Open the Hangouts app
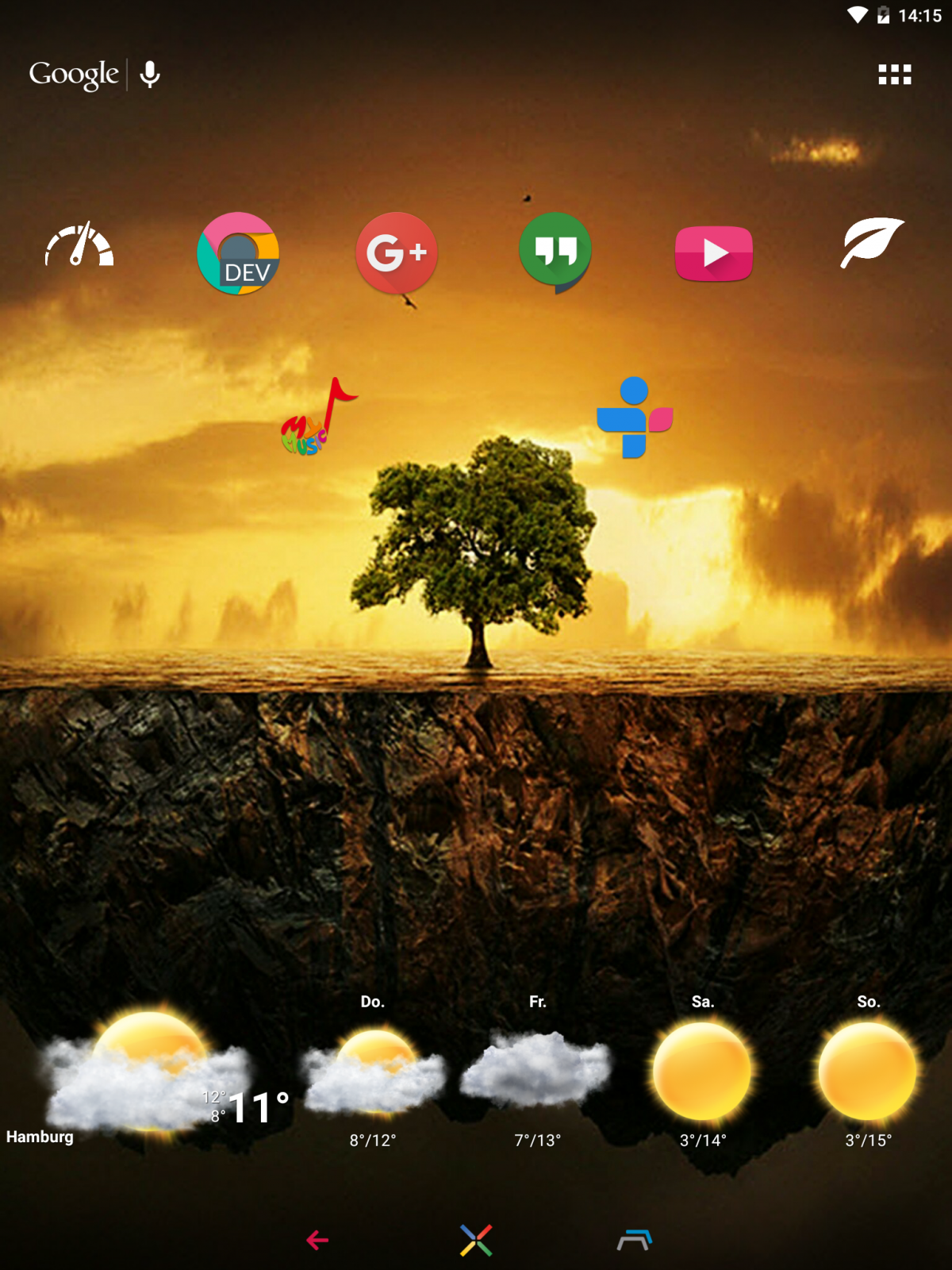The height and width of the screenshot is (1270, 952). point(555,252)
